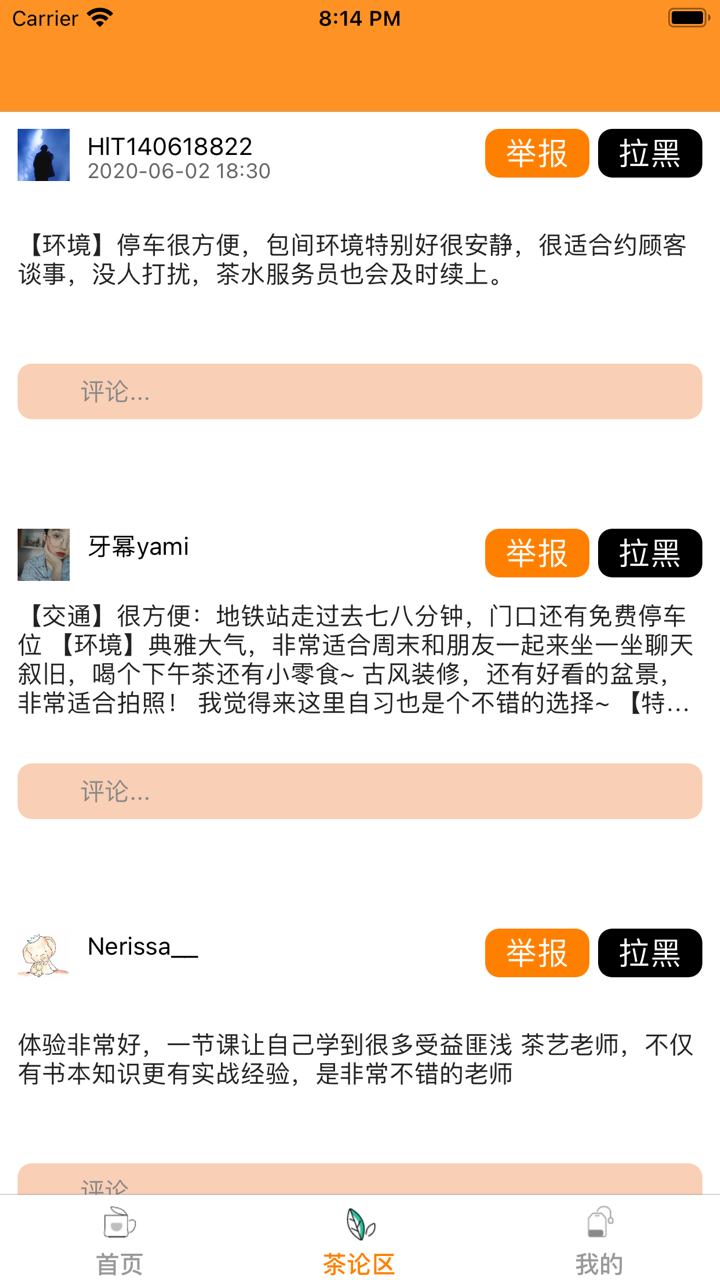
Task: Report 牙幂yami's review post
Action: [x=536, y=553]
